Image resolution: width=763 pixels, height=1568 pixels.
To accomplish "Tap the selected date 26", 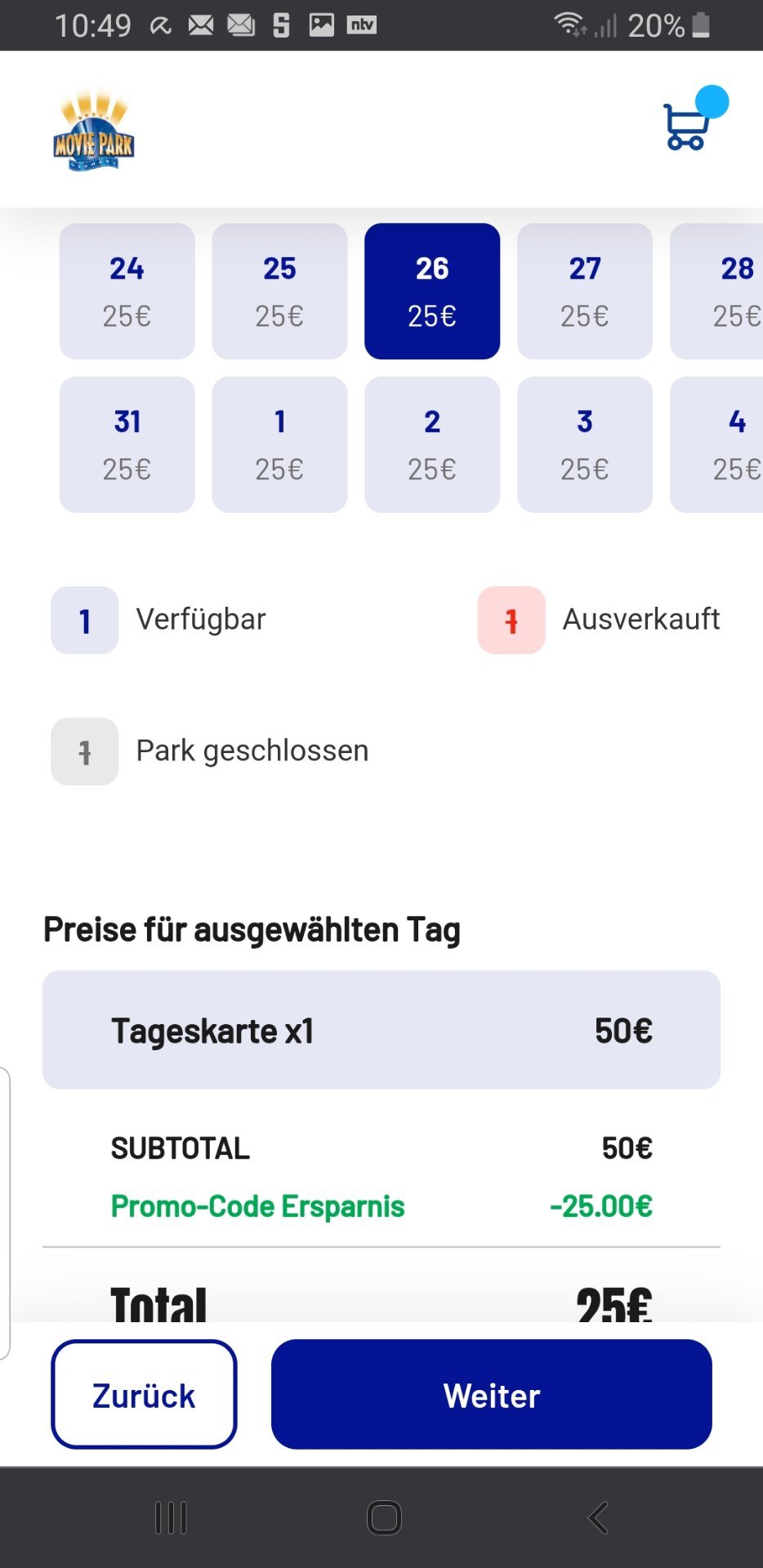I will 432,292.
